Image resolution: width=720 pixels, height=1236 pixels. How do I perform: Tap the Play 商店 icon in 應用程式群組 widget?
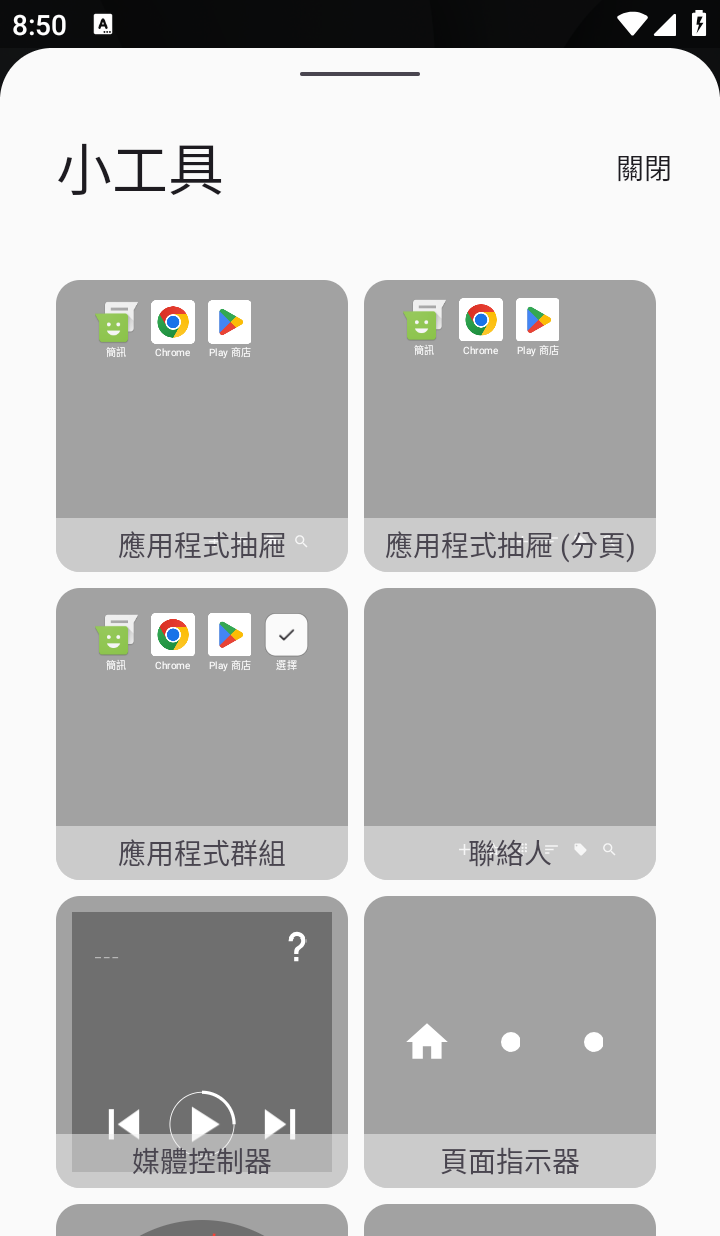229,635
